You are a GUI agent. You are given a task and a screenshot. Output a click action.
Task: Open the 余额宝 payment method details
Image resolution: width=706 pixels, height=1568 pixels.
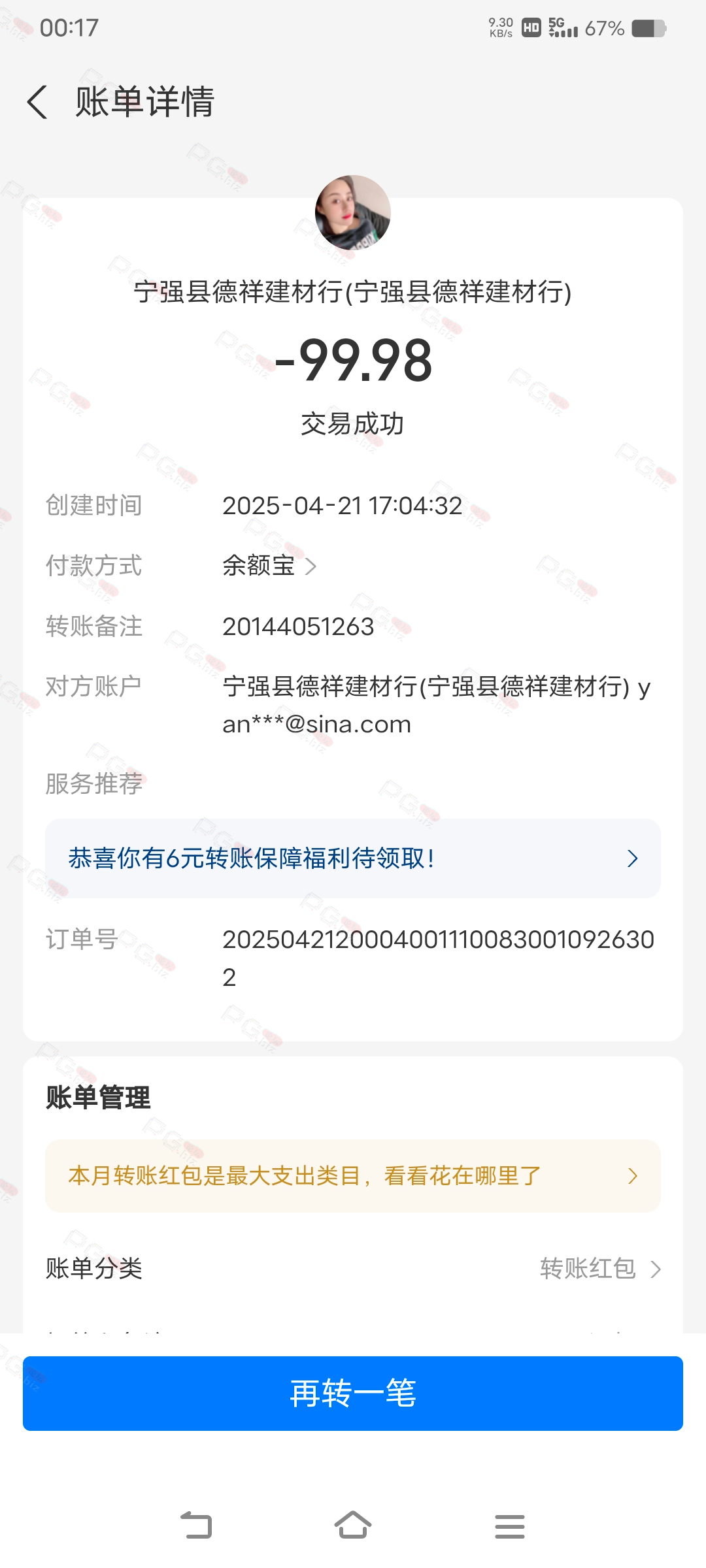[269, 566]
